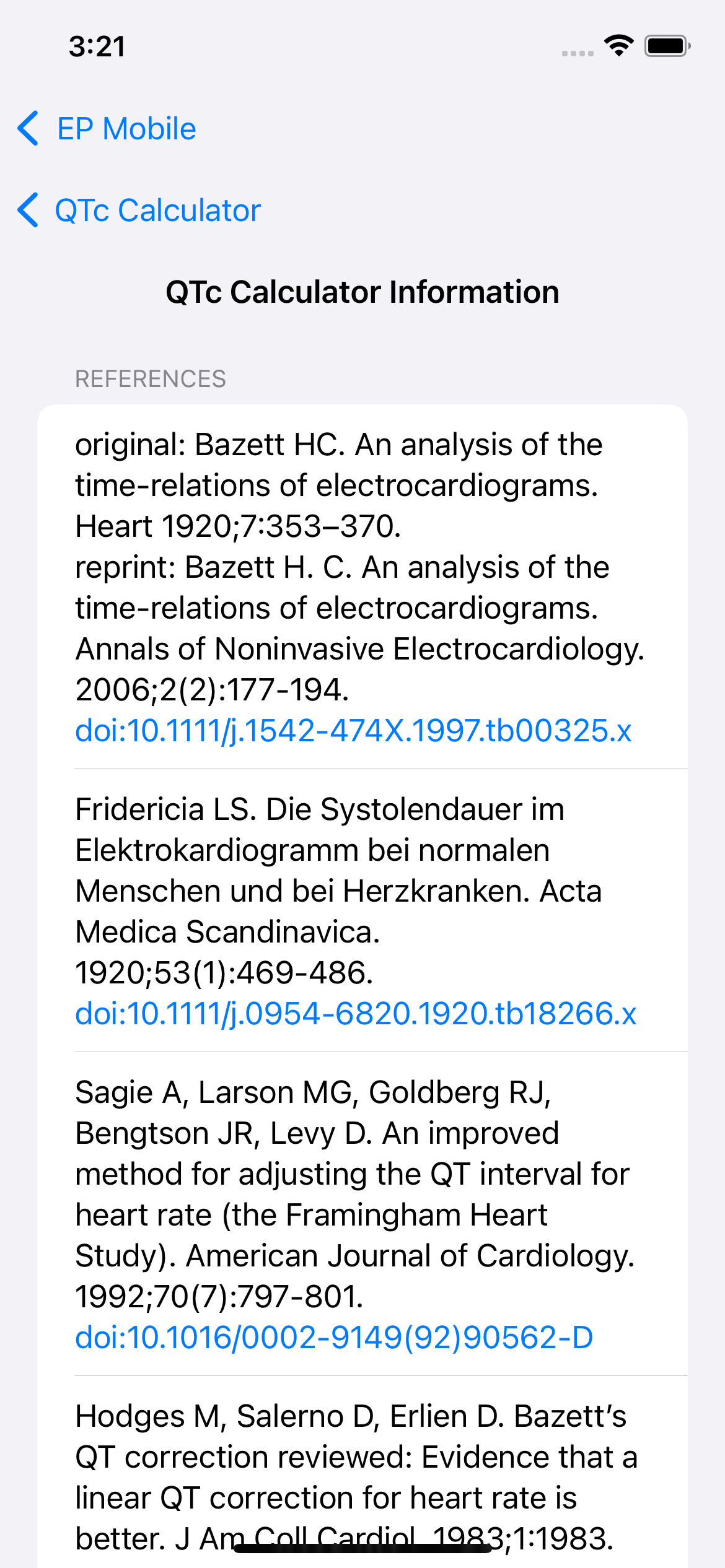Image resolution: width=725 pixels, height=1568 pixels.
Task: Go back to EP Mobile
Action: [107, 129]
